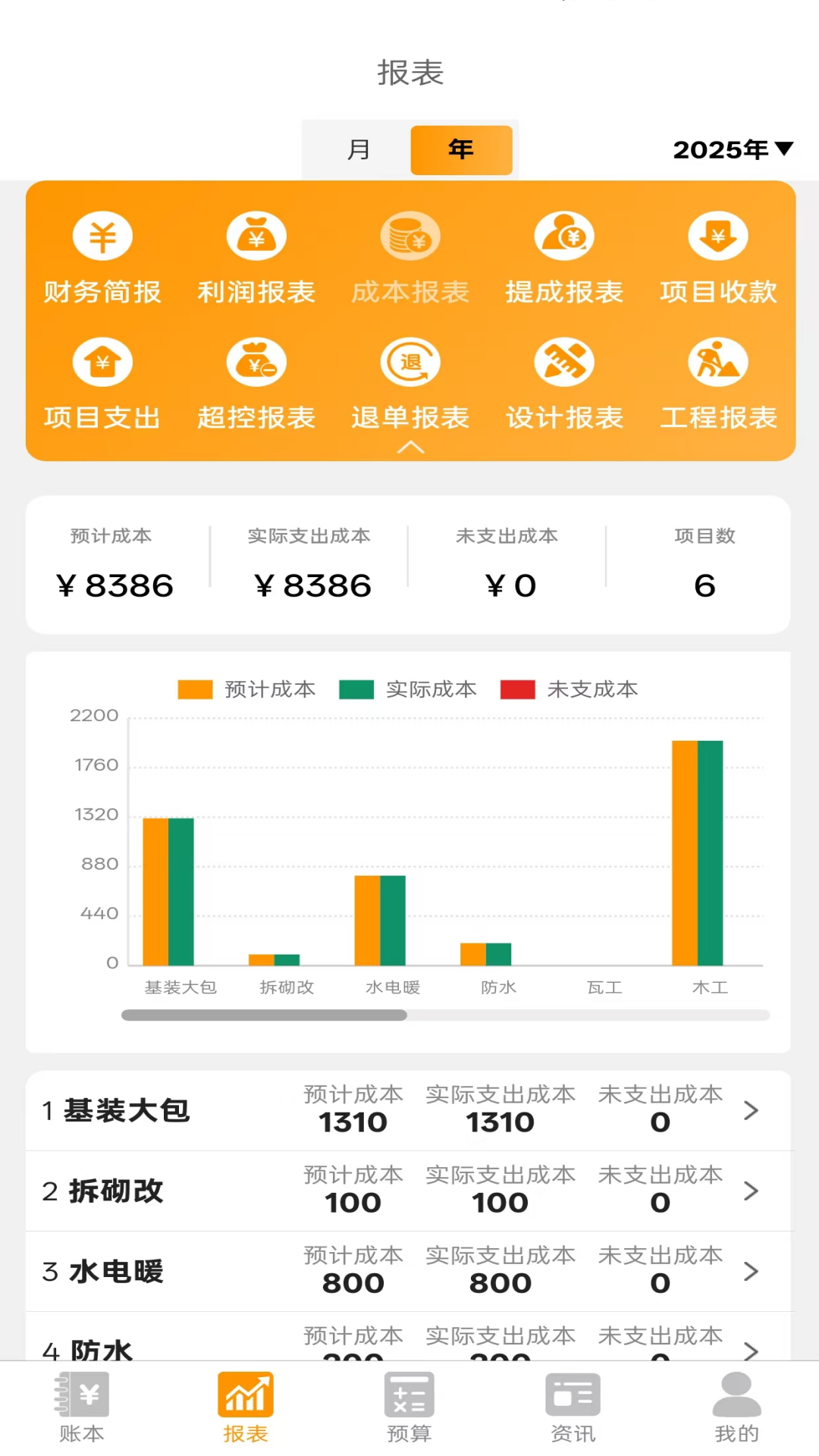Click the 工程报表 icon

coord(718,383)
